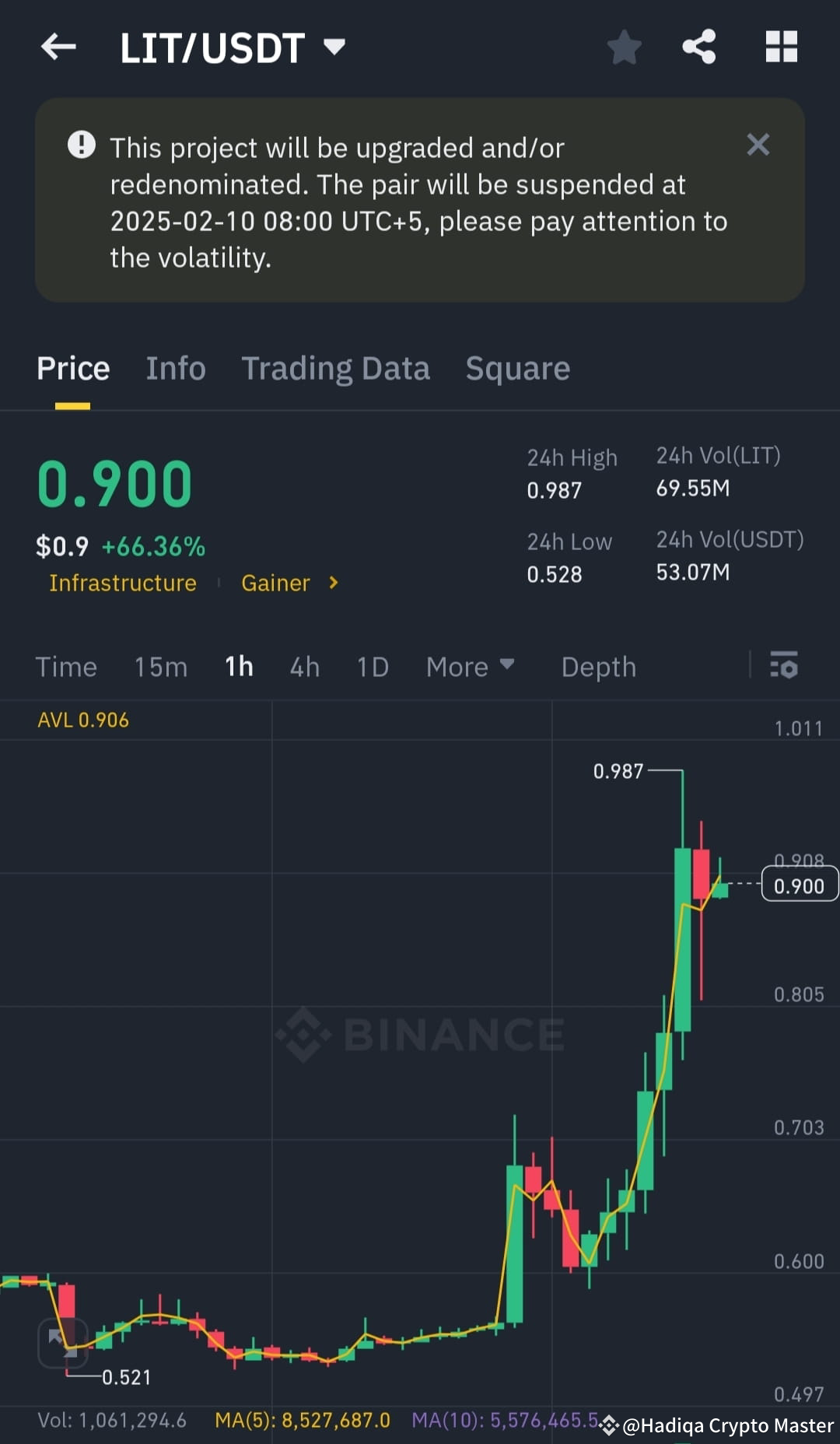
Task: Dismiss the pair suspension announcement
Action: (758, 145)
